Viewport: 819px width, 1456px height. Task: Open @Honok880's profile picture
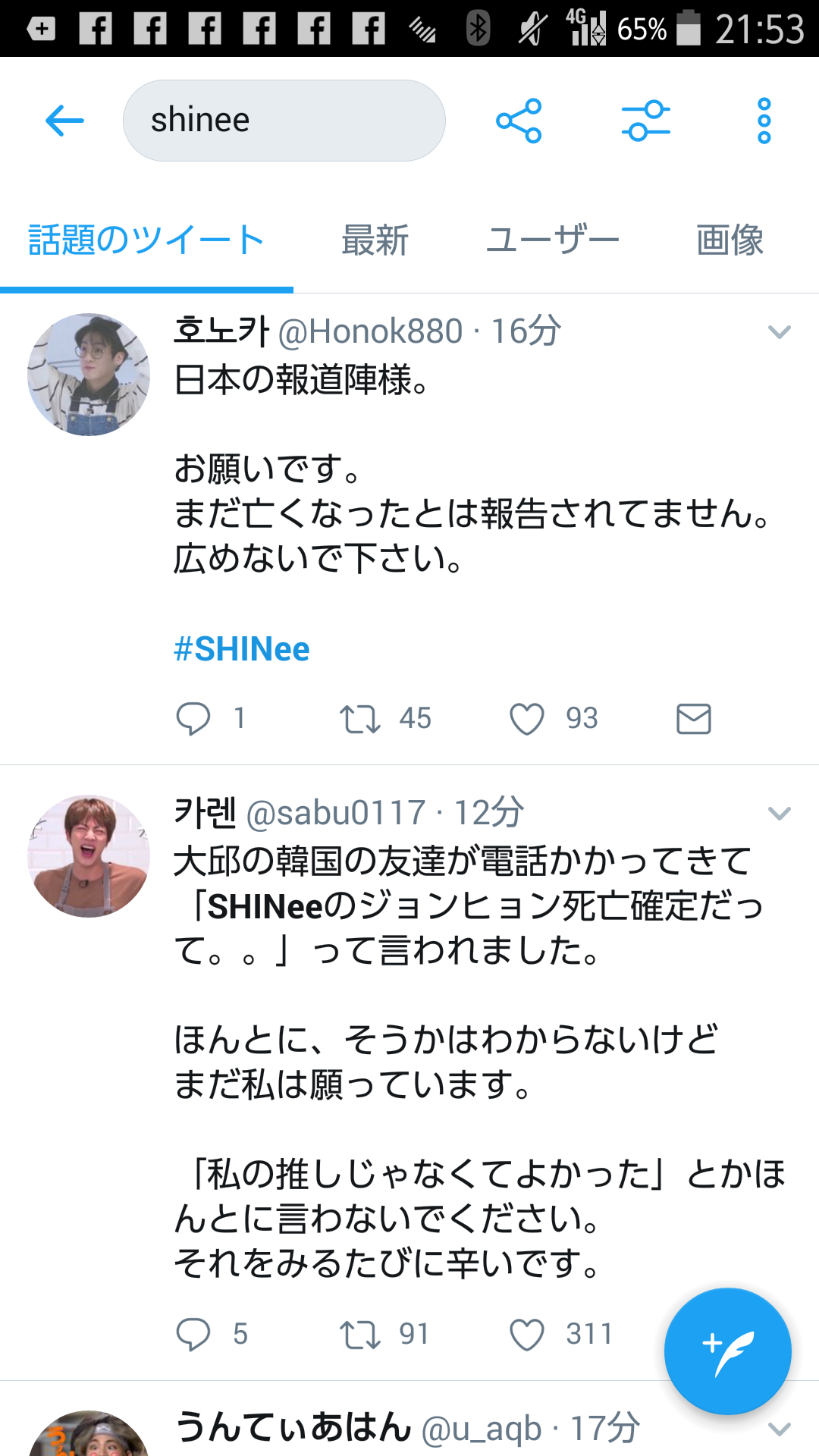tap(89, 375)
